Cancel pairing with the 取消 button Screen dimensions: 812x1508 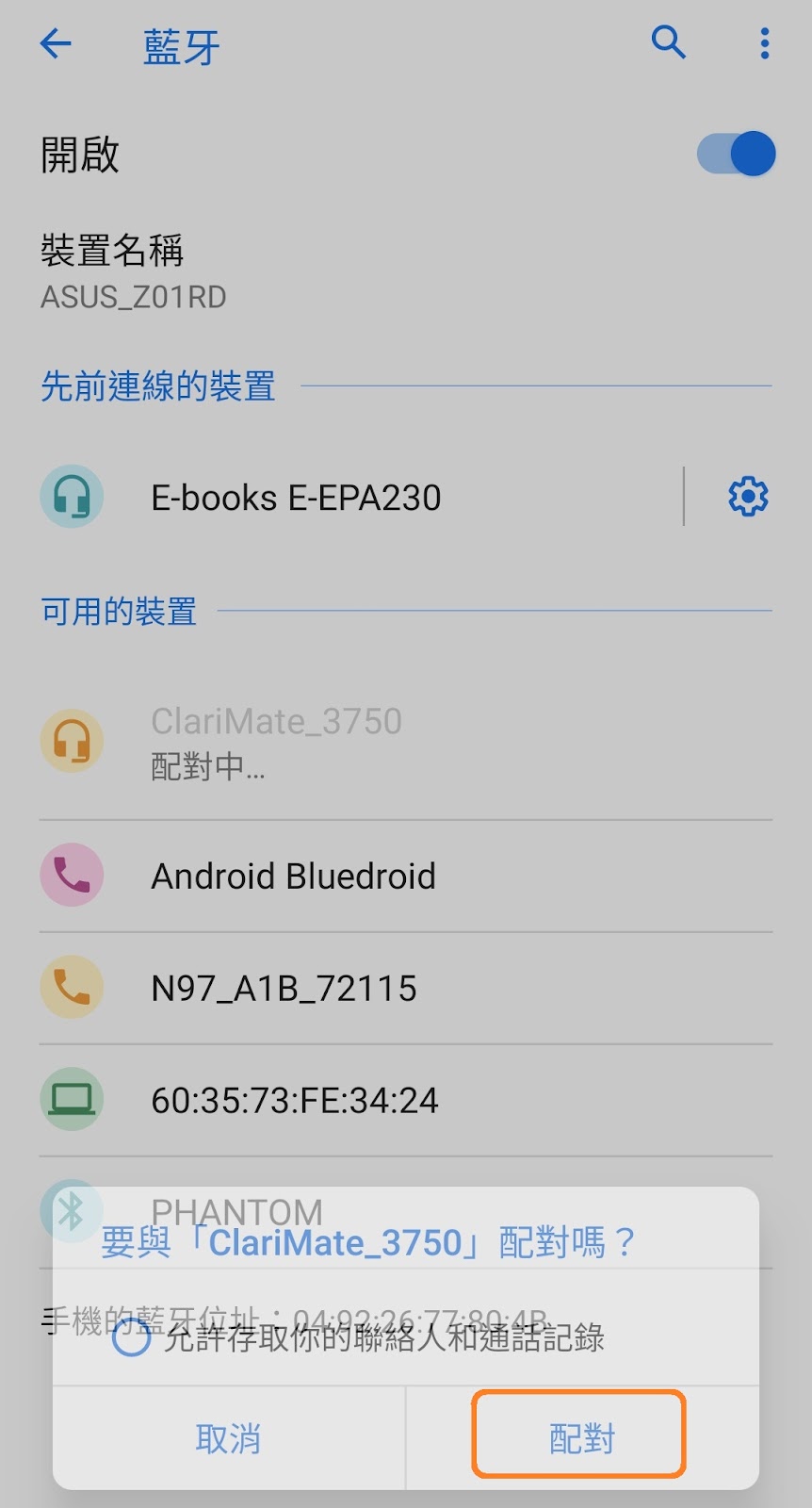click(229, 1438)
